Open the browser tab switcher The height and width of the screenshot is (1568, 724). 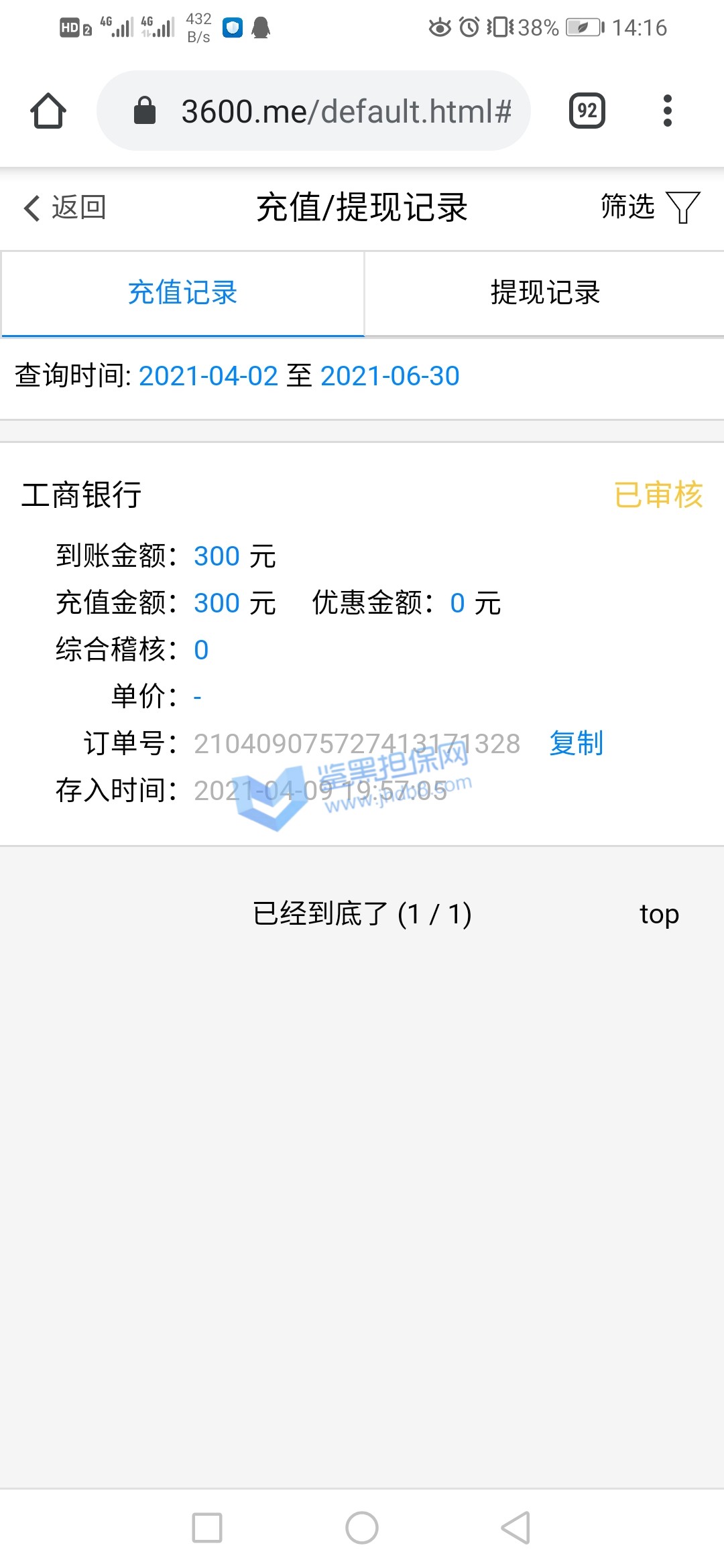587,111
